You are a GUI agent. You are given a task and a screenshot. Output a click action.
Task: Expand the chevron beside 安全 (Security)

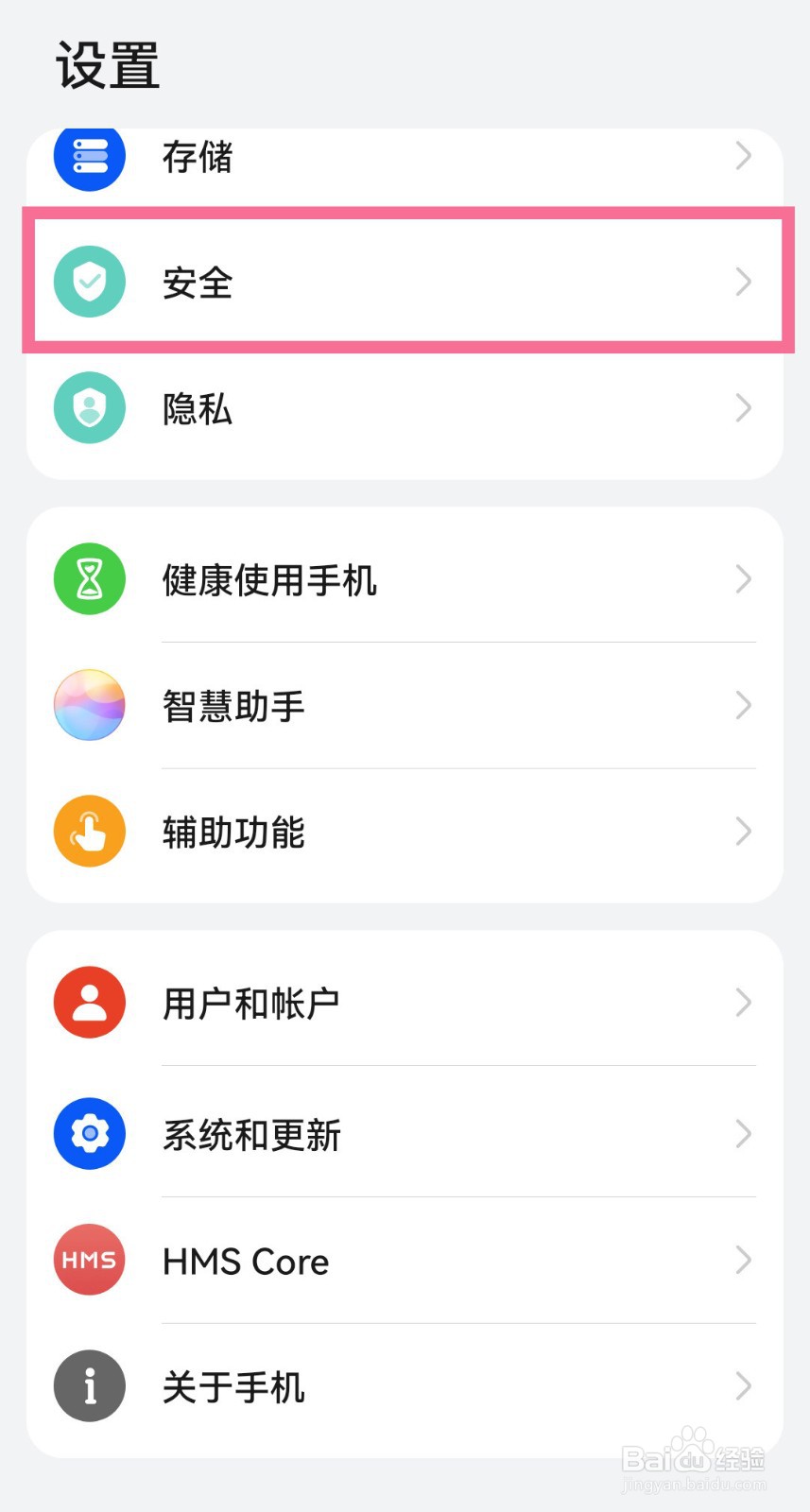(744, 281)
